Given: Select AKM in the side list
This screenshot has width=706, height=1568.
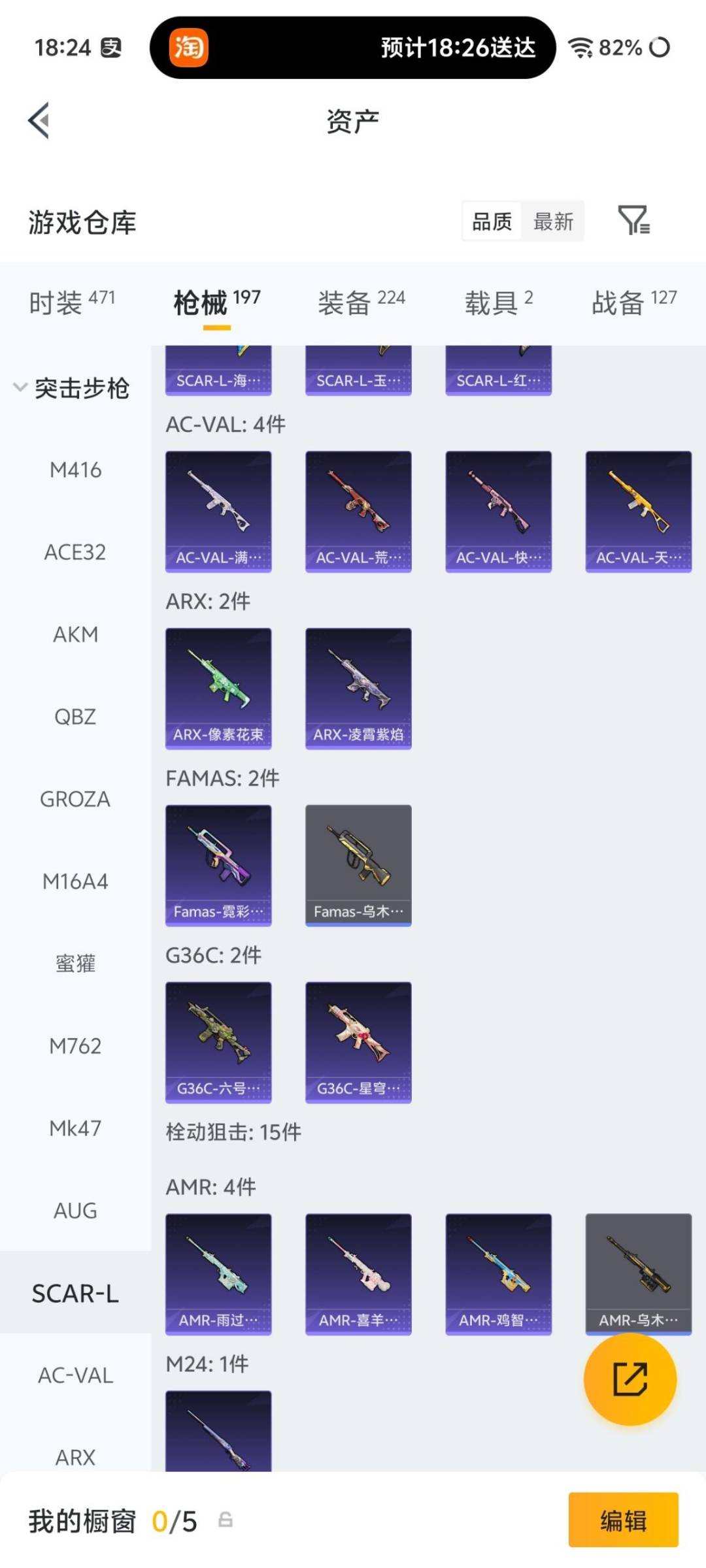Looking at the screenshot, I should click(x=75, y=634).
